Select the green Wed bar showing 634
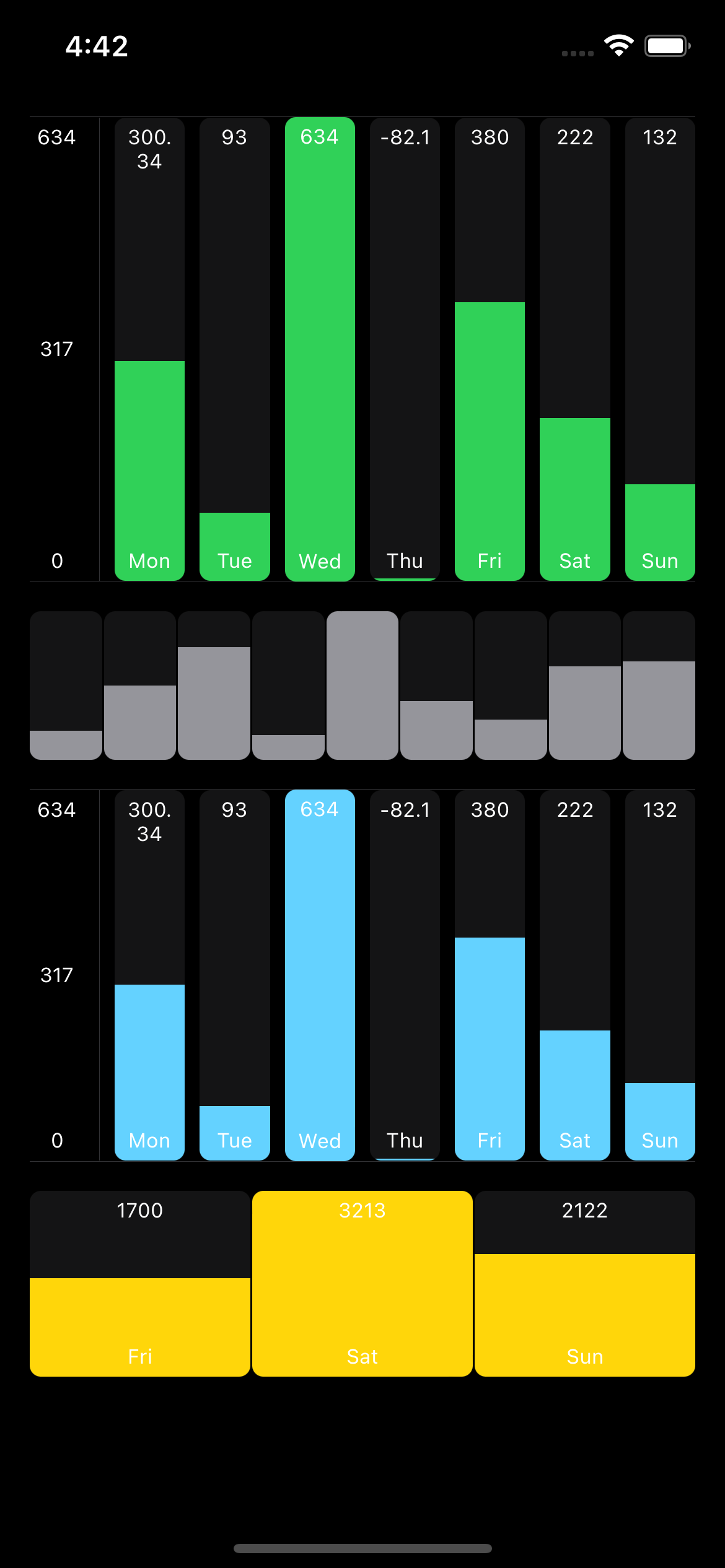 [x=319, y=347]
